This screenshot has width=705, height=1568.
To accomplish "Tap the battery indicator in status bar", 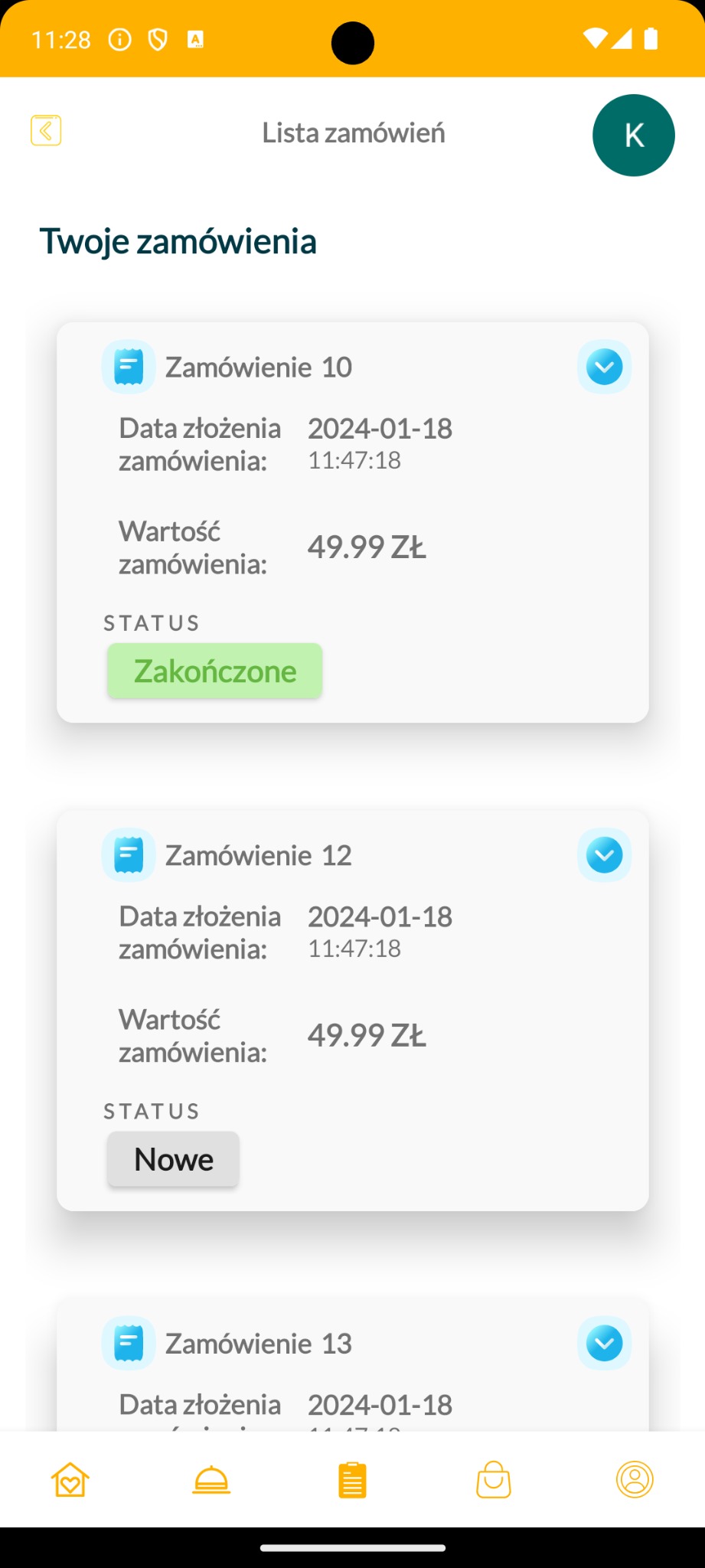I will coord(651,40).
